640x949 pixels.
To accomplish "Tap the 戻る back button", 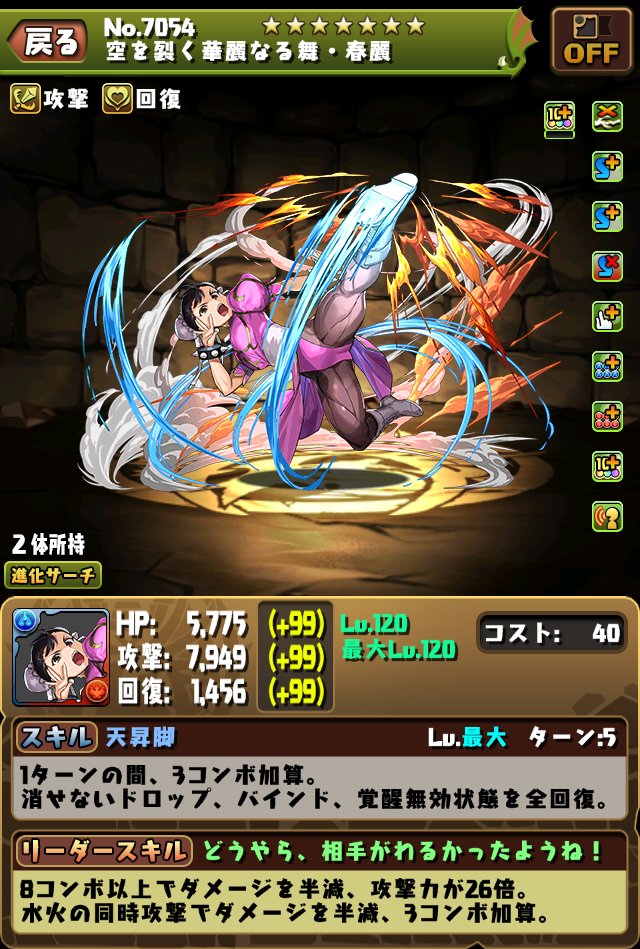I will 46,41.
